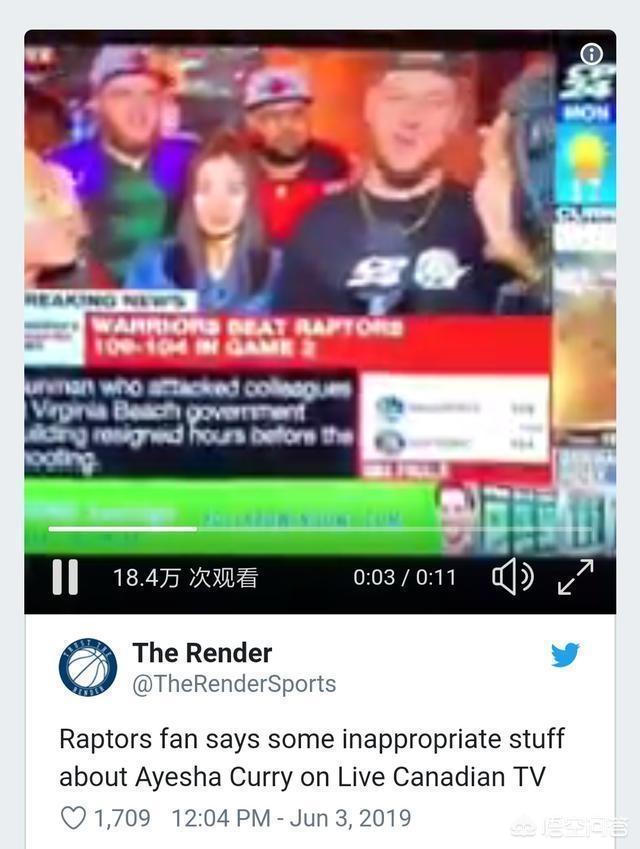The image size is (640, 849).
Task: Open the info icon on the video
Action: point(592,54)
